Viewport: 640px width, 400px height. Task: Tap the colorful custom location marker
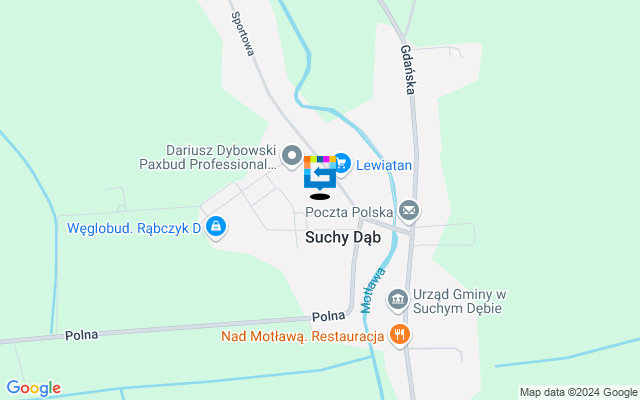point(319,172)
